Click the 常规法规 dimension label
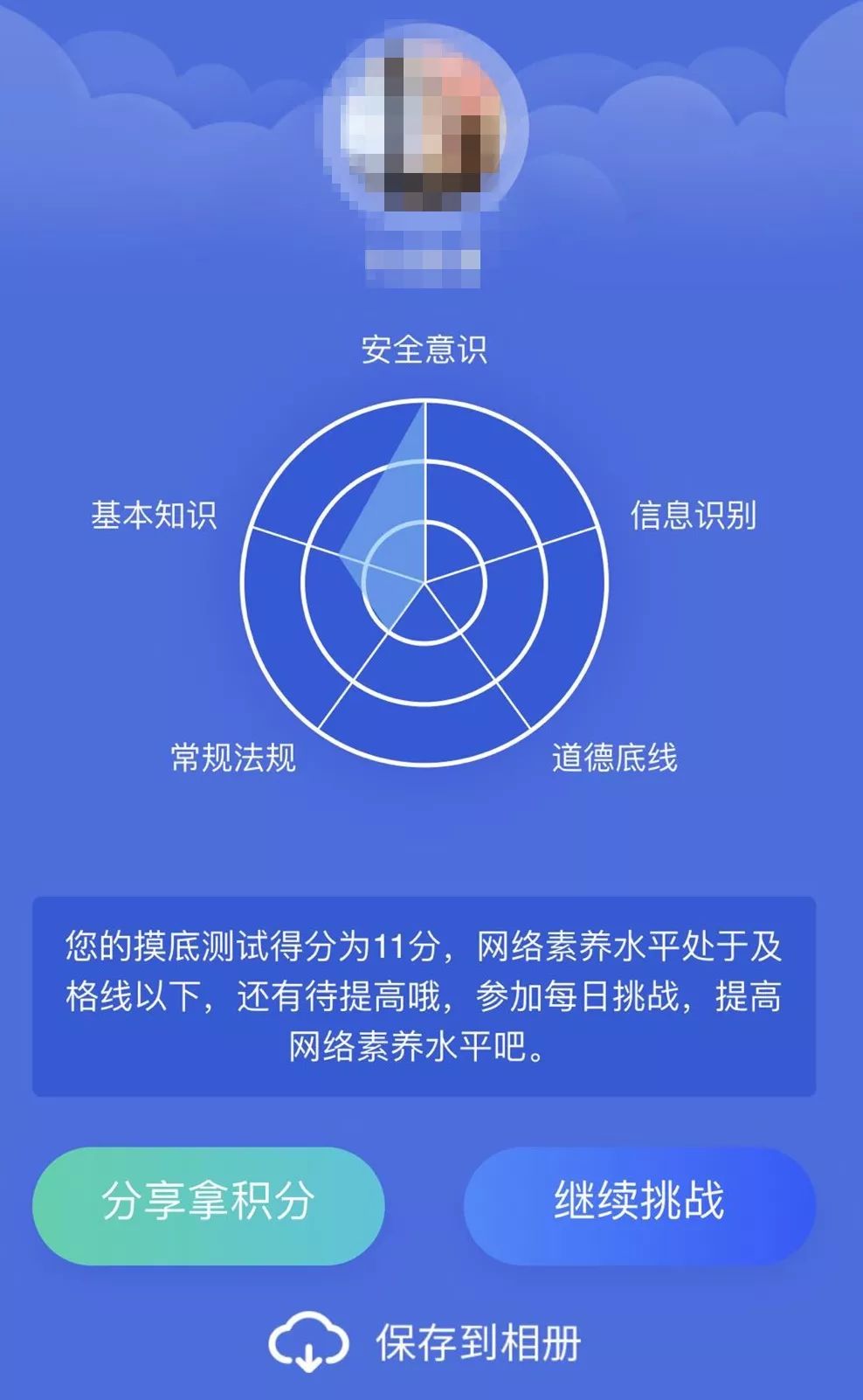 tap(233, 757)
